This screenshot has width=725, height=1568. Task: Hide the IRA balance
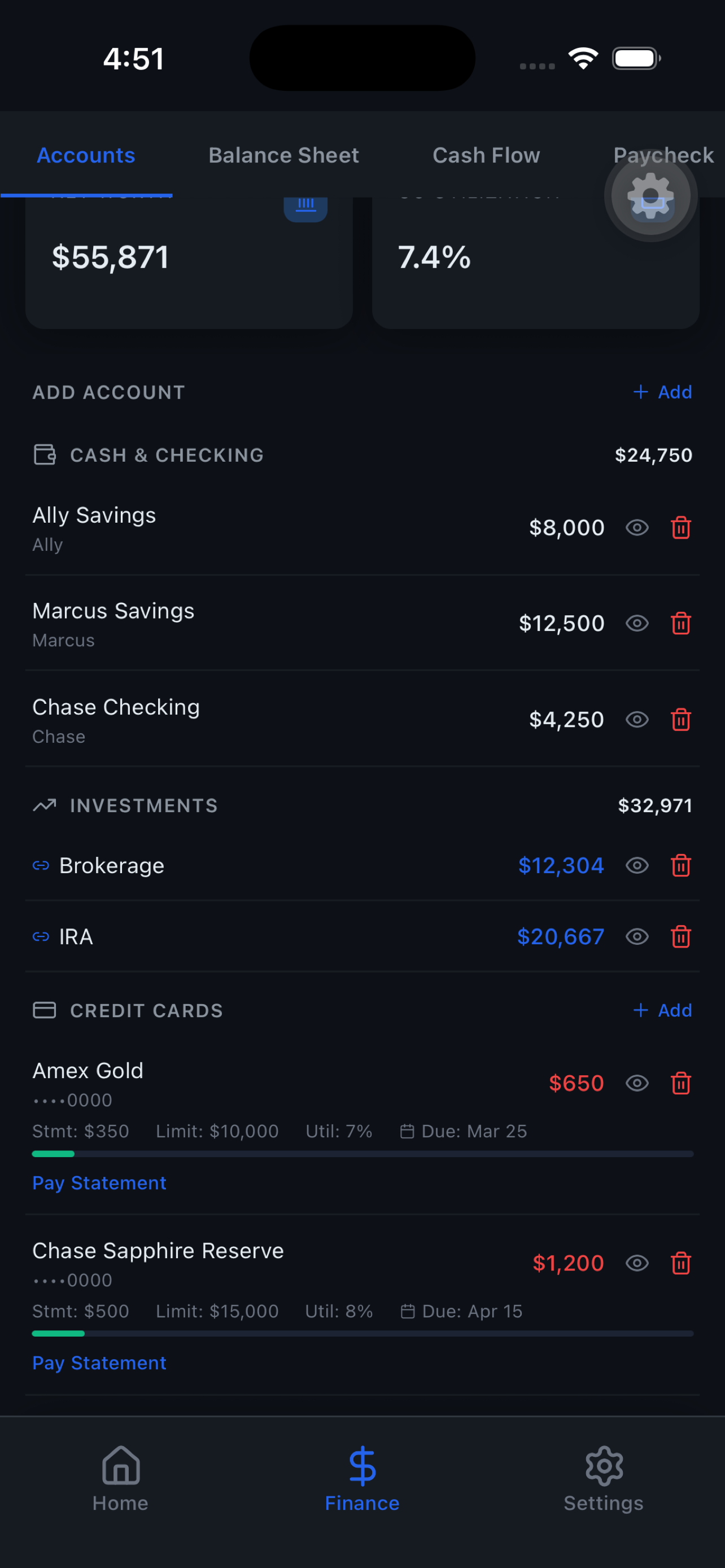click(637, 937)
